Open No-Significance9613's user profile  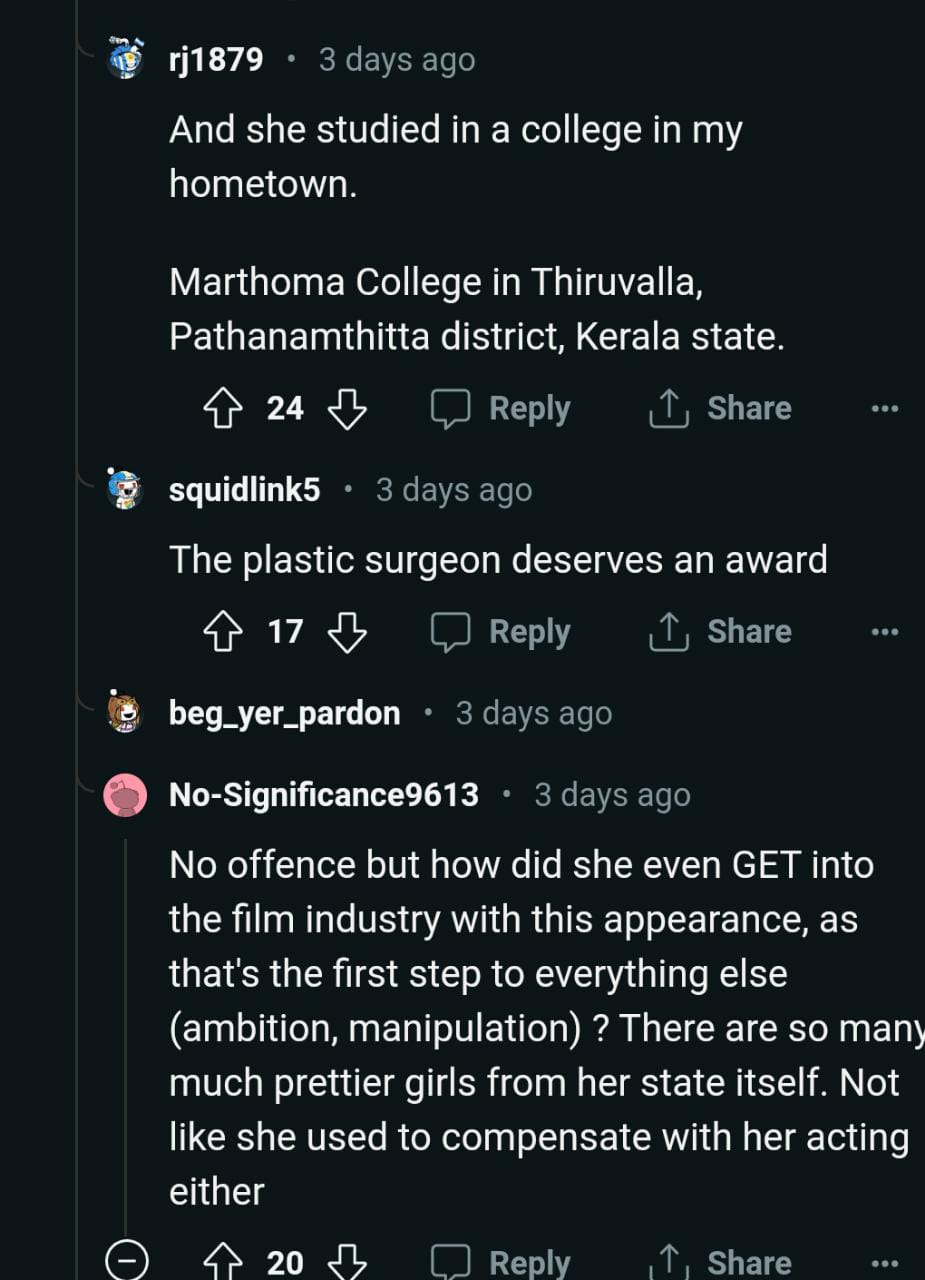[324, 795]
